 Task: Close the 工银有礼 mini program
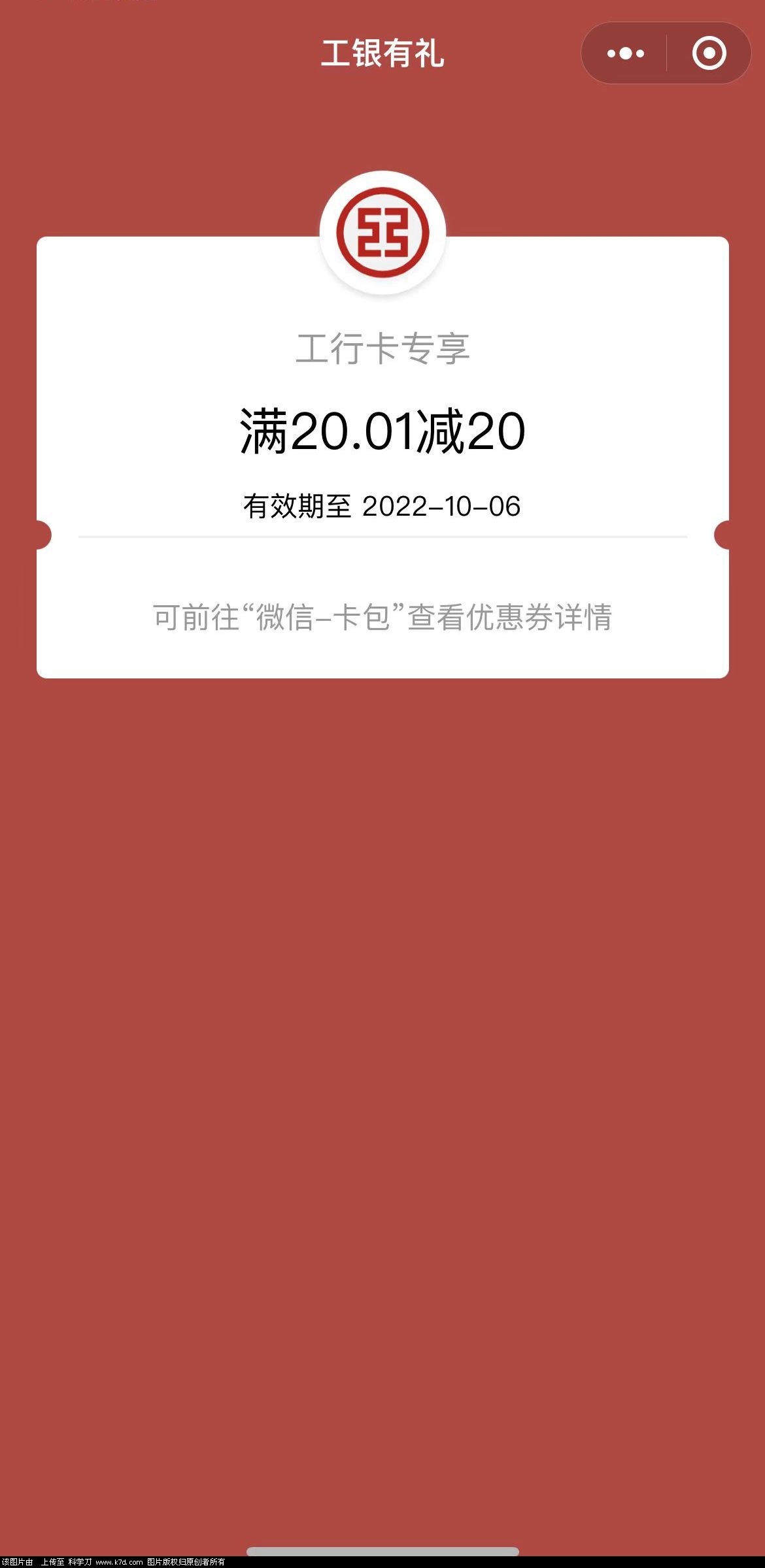[709, 54]
